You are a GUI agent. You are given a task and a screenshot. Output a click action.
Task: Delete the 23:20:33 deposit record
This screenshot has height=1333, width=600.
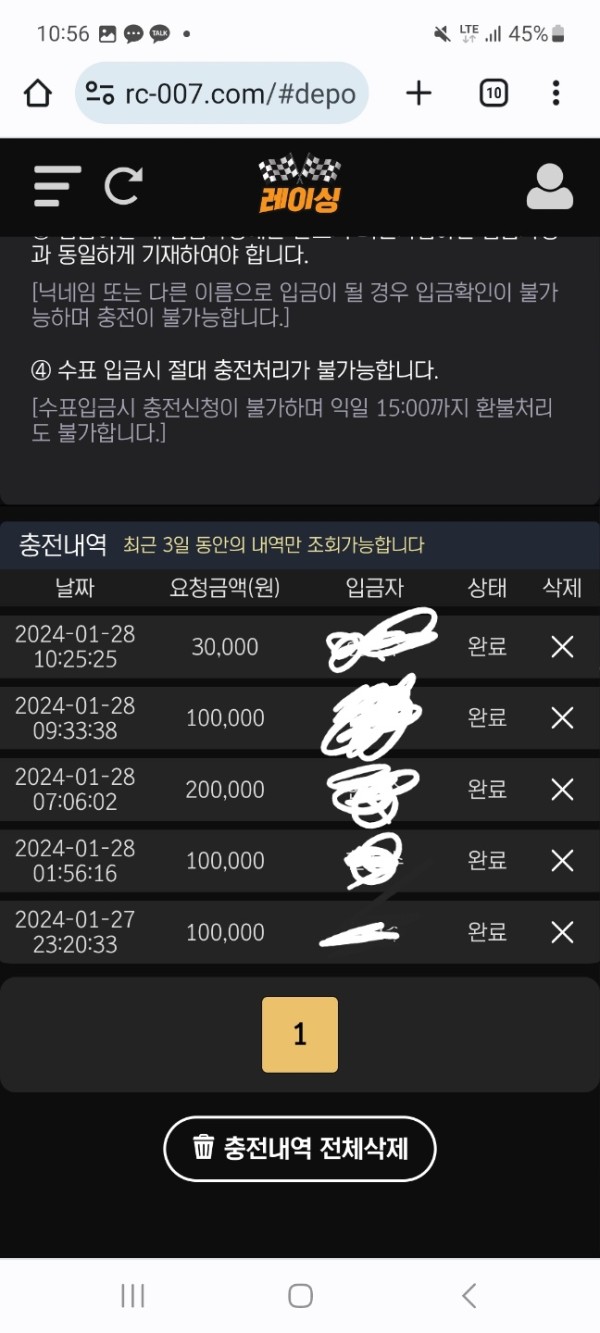tap(563, 932)
